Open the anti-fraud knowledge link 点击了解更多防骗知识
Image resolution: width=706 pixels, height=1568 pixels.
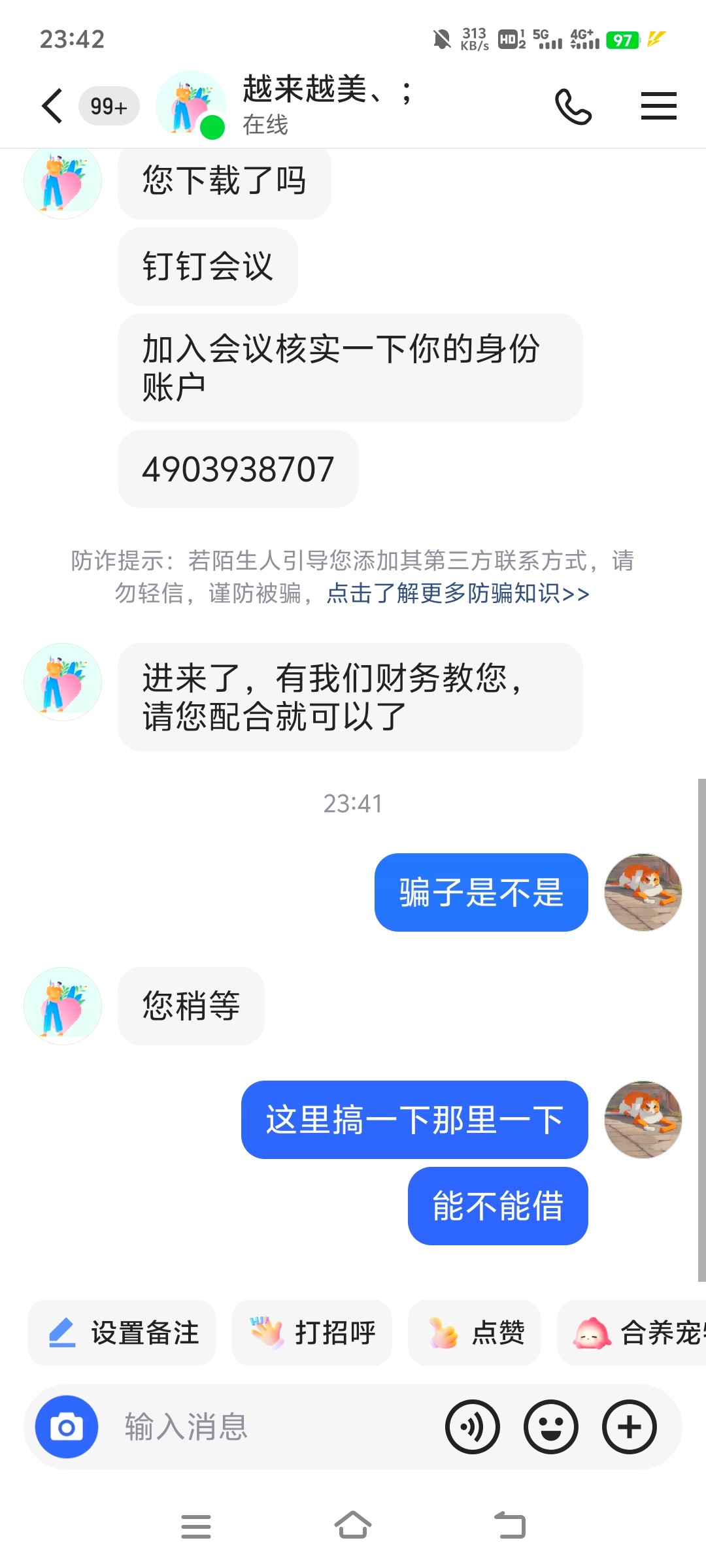tap(458, 593)
